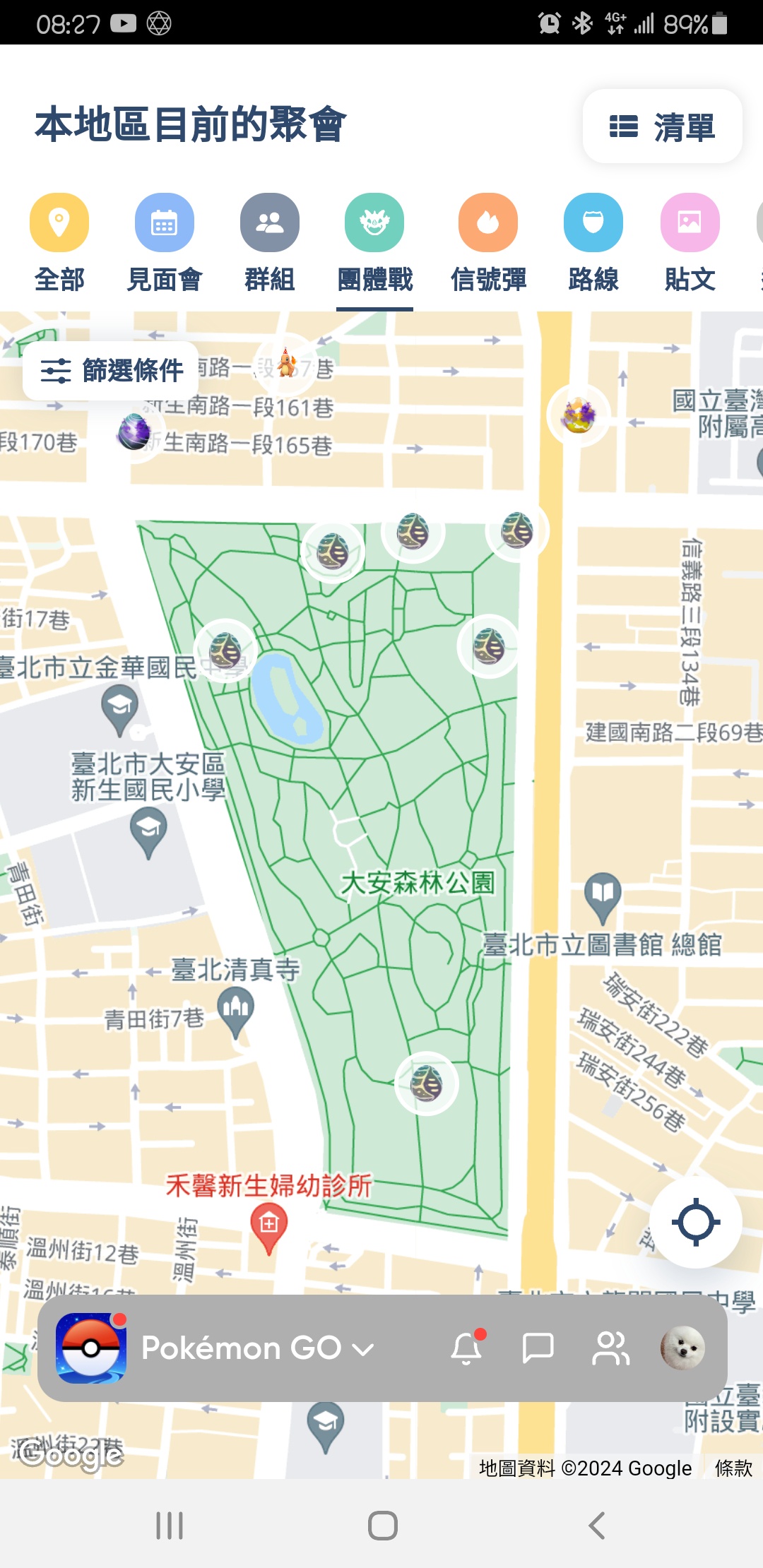Open the 群組 tab
The image size is (763, 1568).
[x=269, y=242]
